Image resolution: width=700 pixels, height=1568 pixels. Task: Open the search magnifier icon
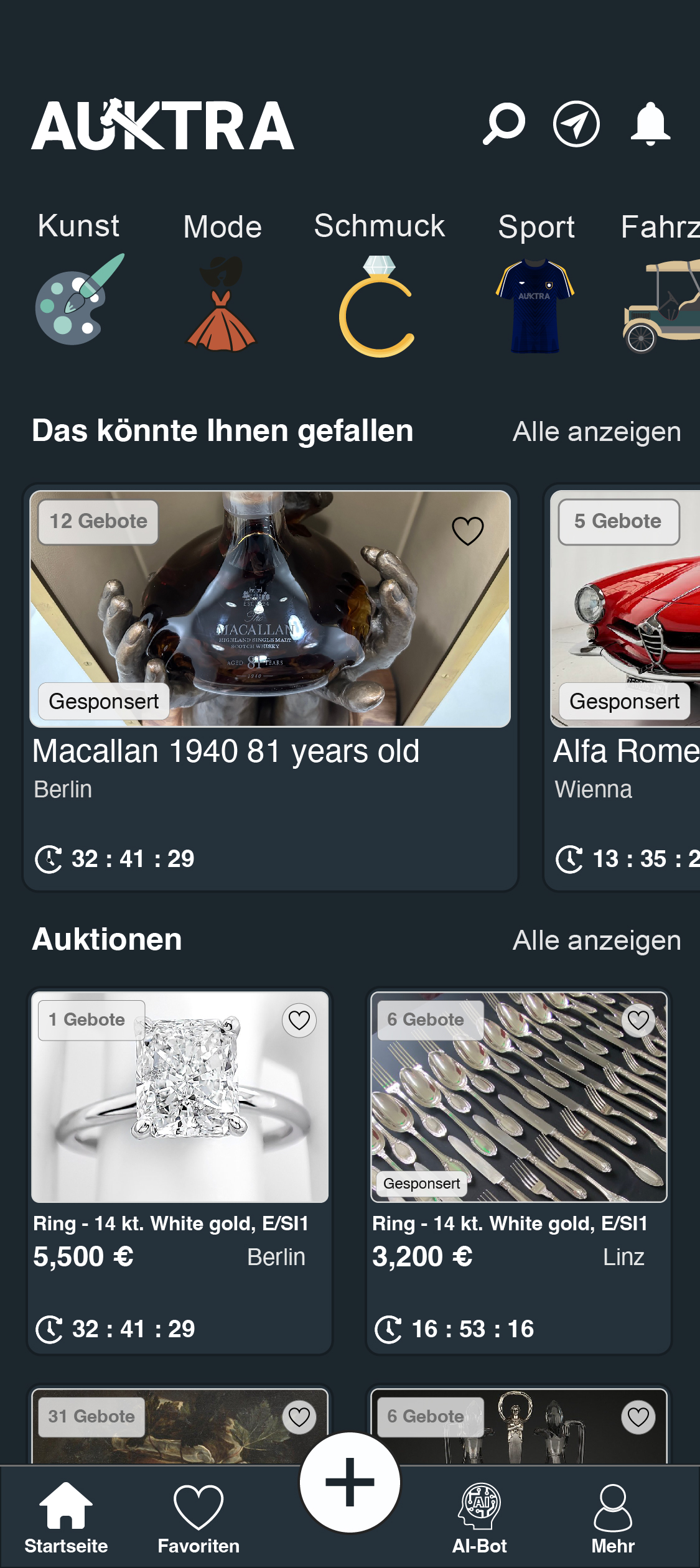coord(503,124)
